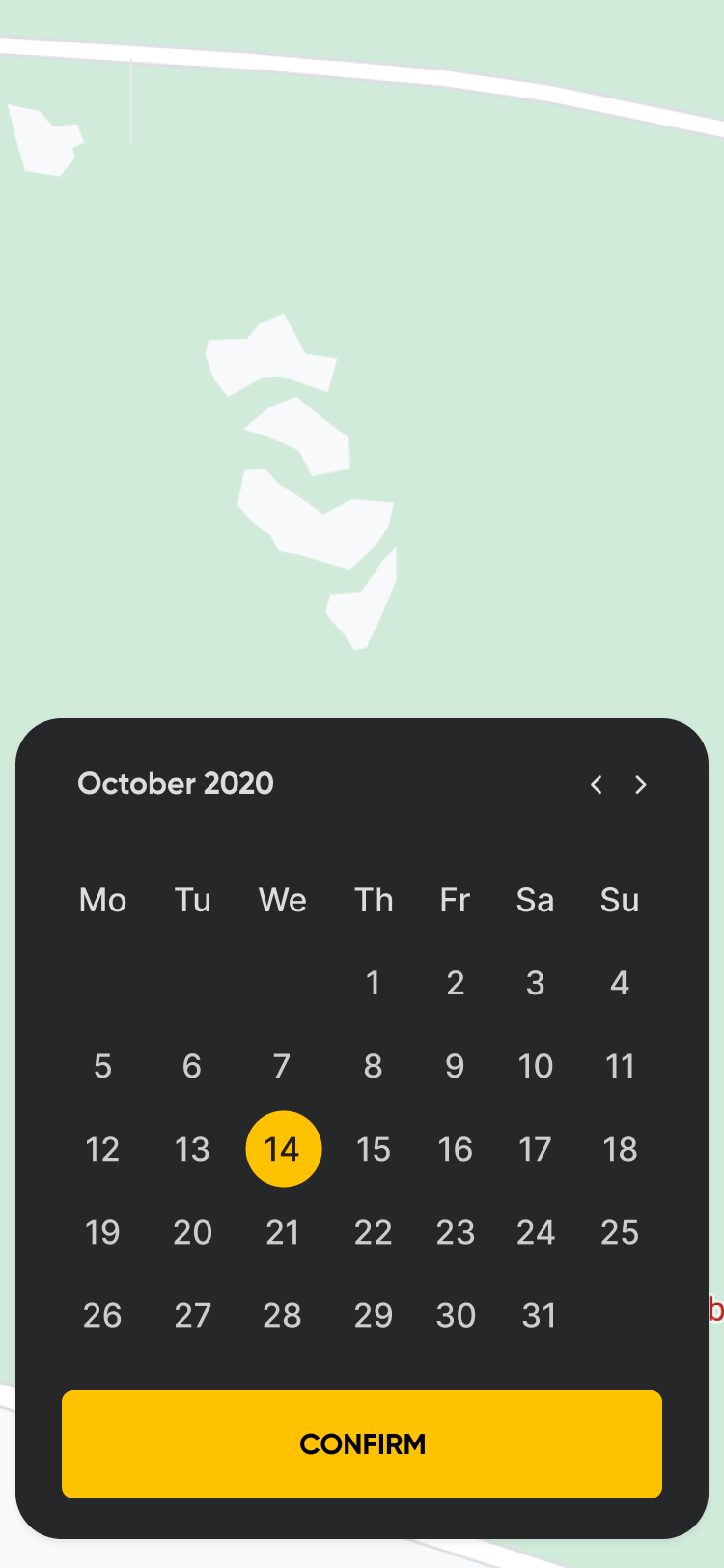
Task: Choose October 7
Action: click(282, 1066)
